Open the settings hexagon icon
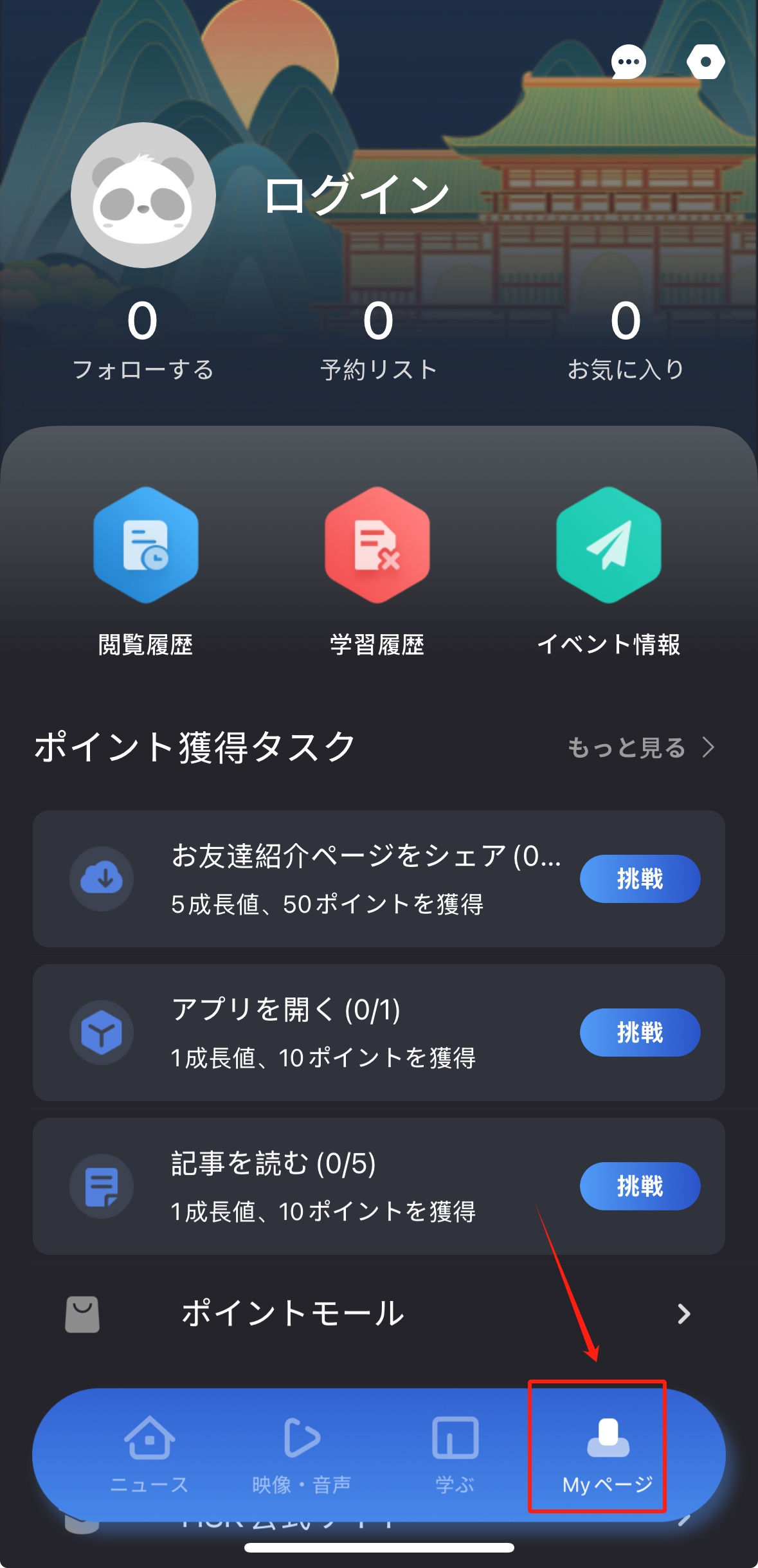The width and height of the screenshot is (758, 1568). click(x=705, y=62)
